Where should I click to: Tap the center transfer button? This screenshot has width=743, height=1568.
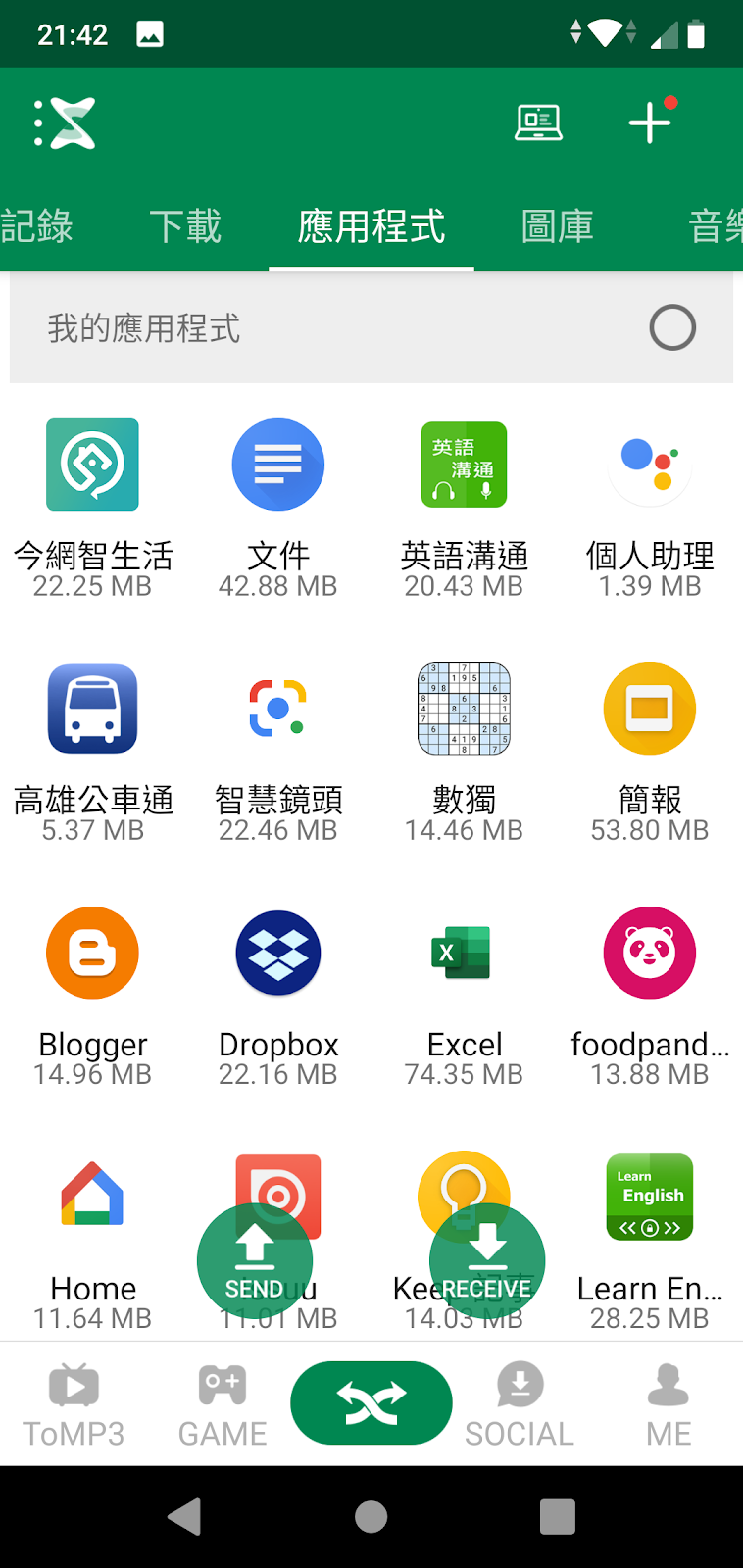[371, 1403]
